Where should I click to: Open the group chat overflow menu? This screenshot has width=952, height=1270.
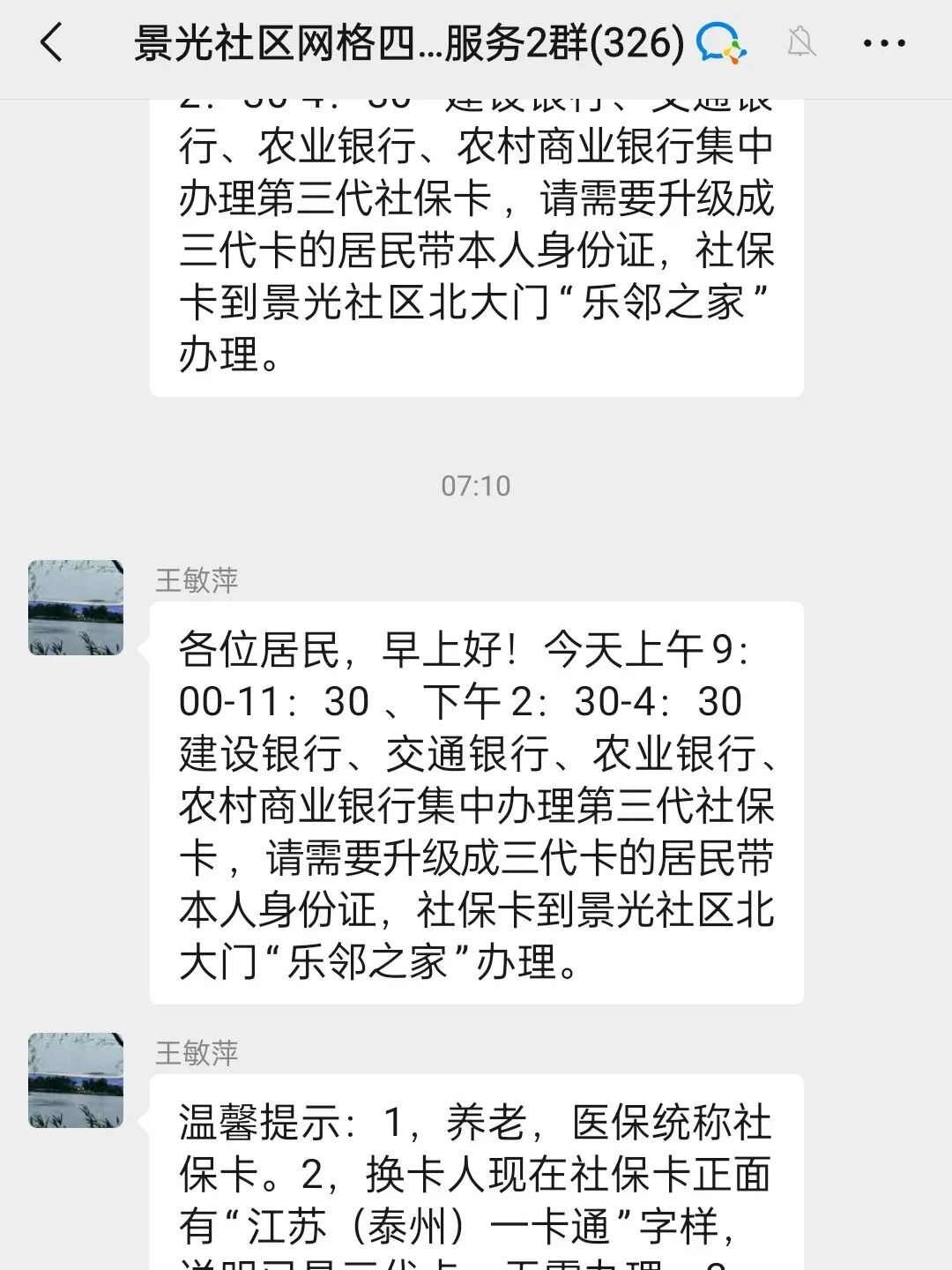883,42
